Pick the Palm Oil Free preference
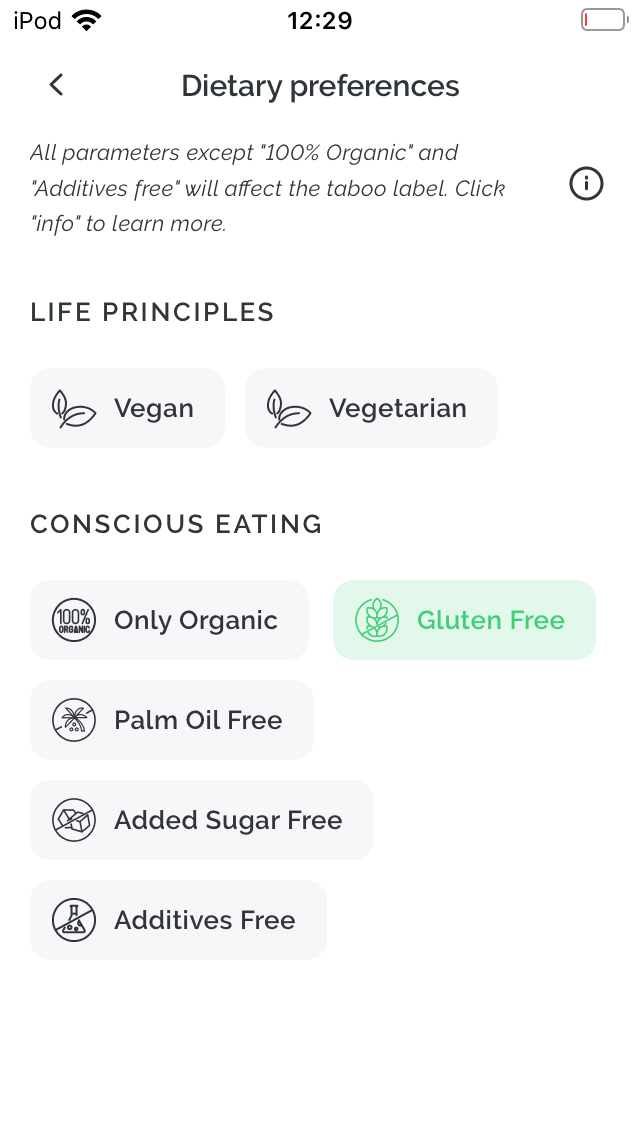 pos(172,720)
